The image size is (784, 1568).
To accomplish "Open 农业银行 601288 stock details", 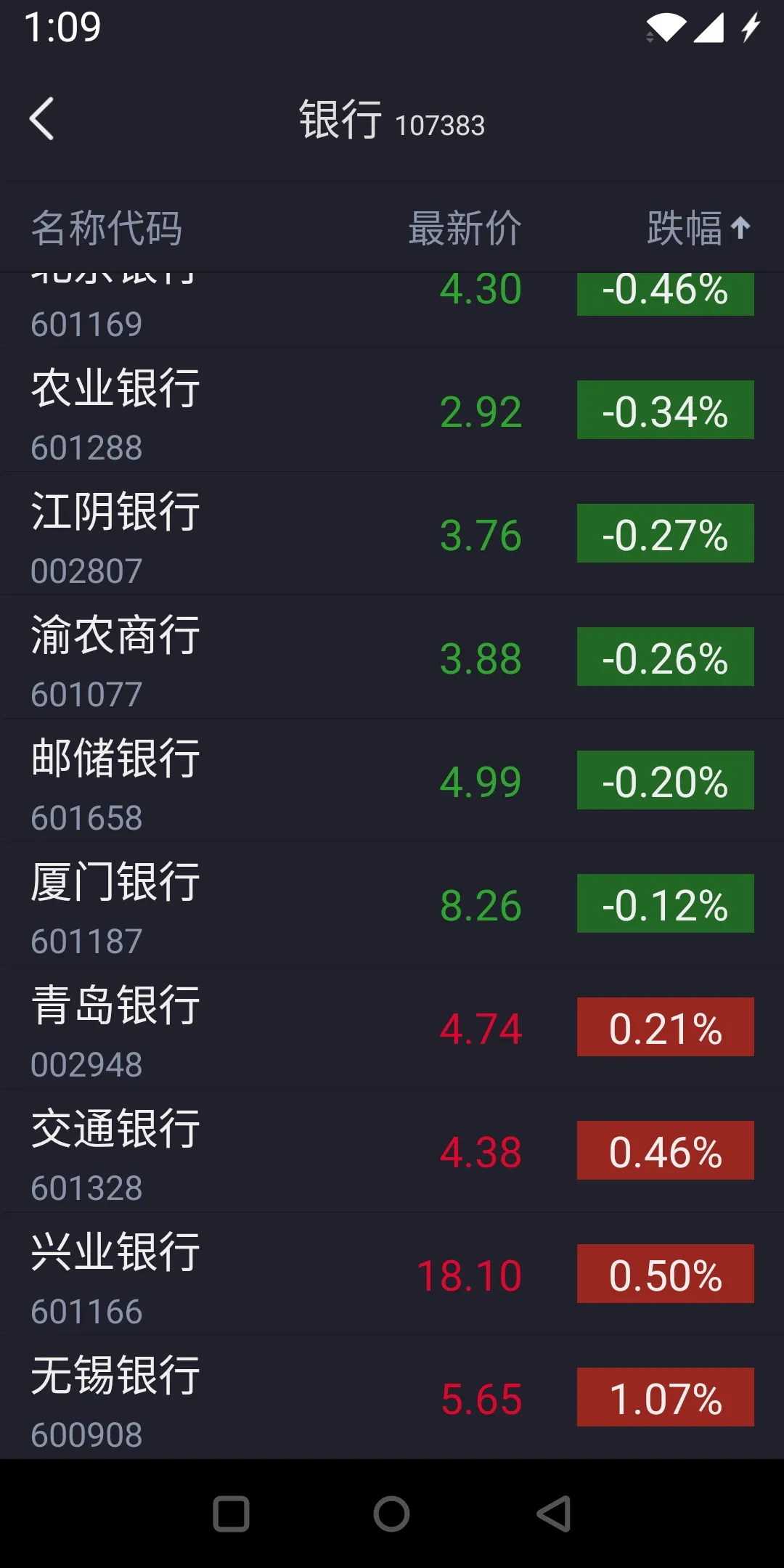I will pos(392,410).
